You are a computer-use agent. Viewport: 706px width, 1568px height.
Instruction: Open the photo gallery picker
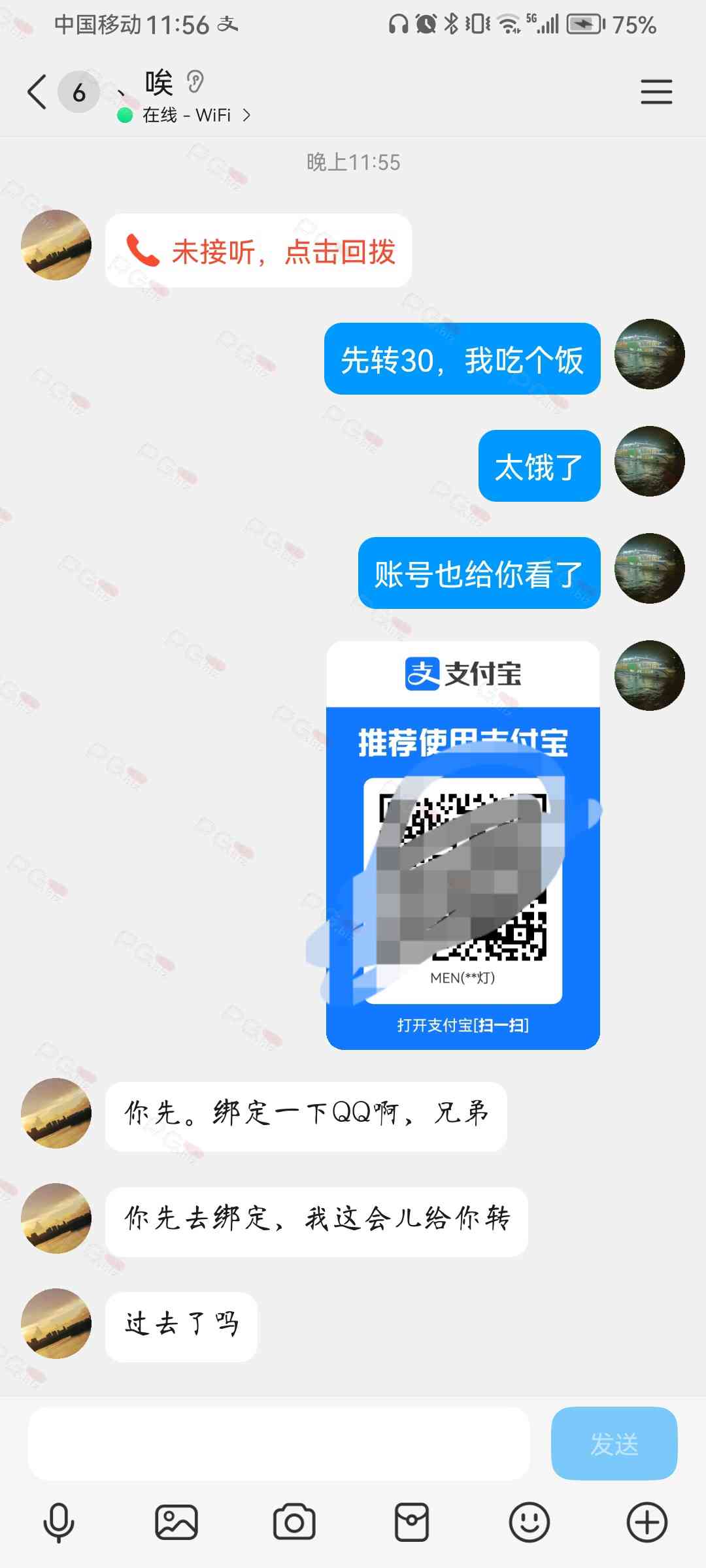click(x=176, y=1523)
